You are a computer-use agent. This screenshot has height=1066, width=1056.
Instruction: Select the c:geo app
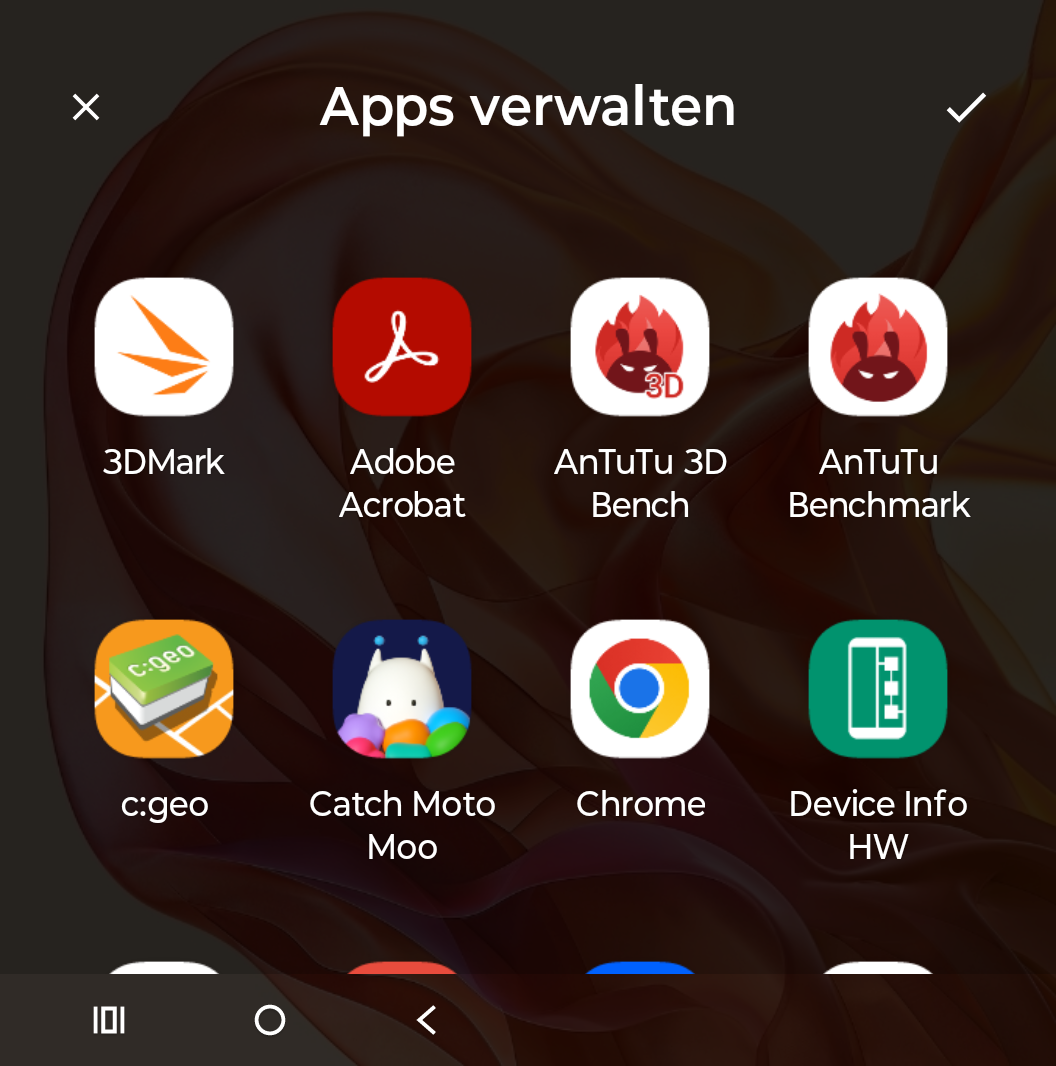point(164,689)
